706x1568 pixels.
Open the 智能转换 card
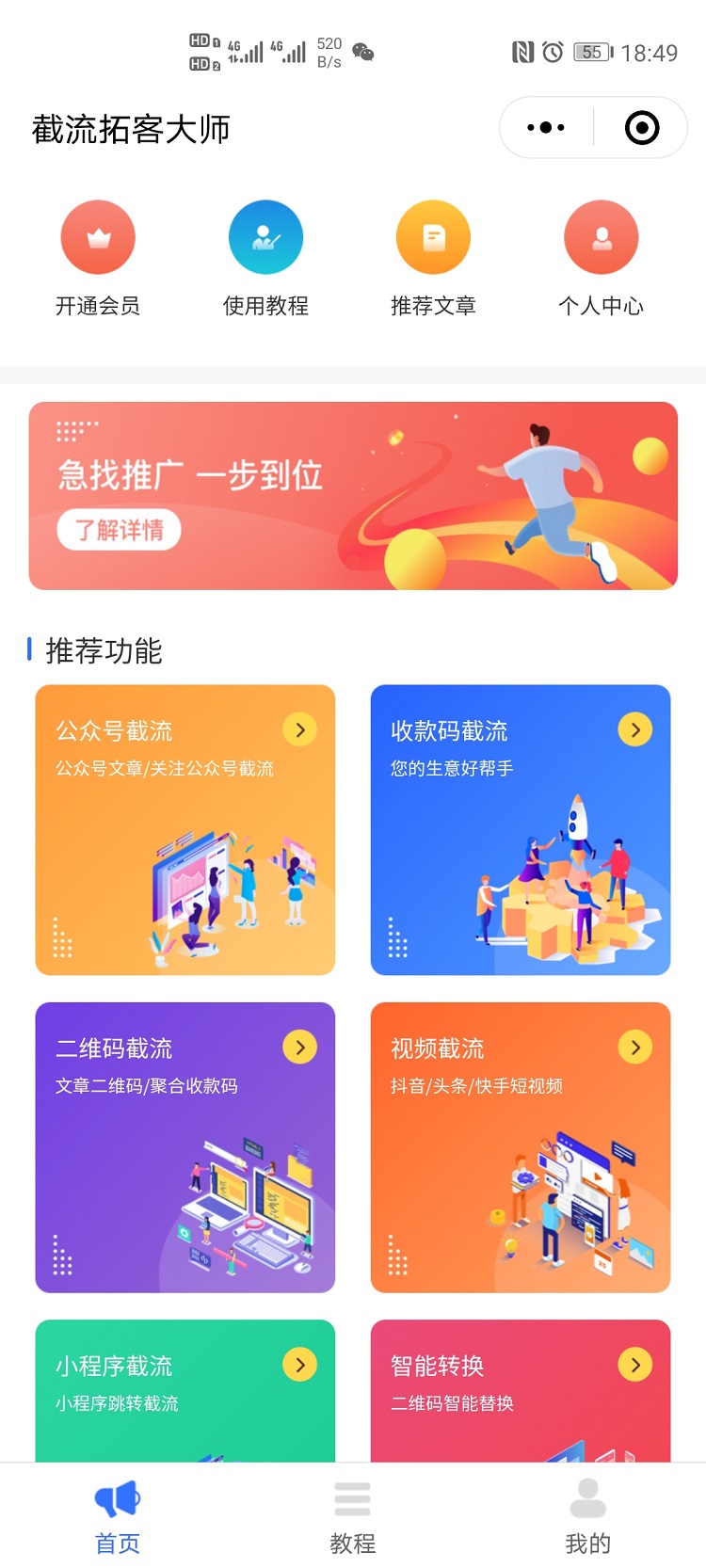pyautogui.click(x=521, y=1391)
